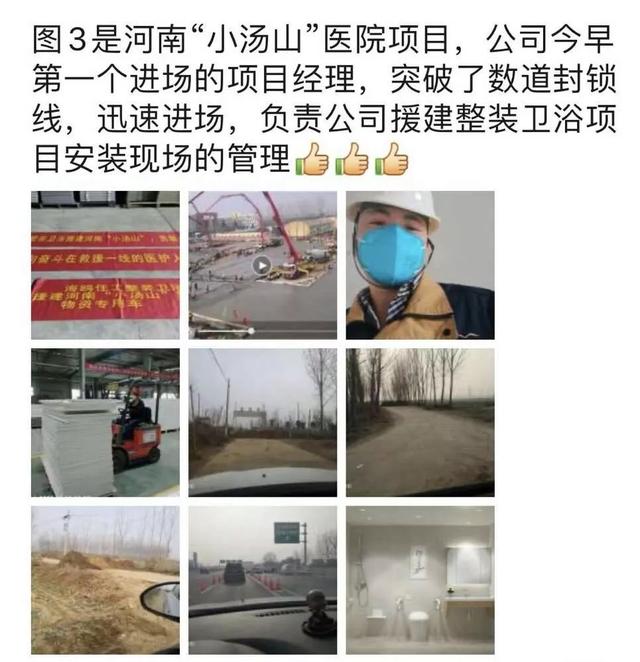Open the dirt road gate photo
This screenshot has width=640, height=662.
click(x=262, y=422)
